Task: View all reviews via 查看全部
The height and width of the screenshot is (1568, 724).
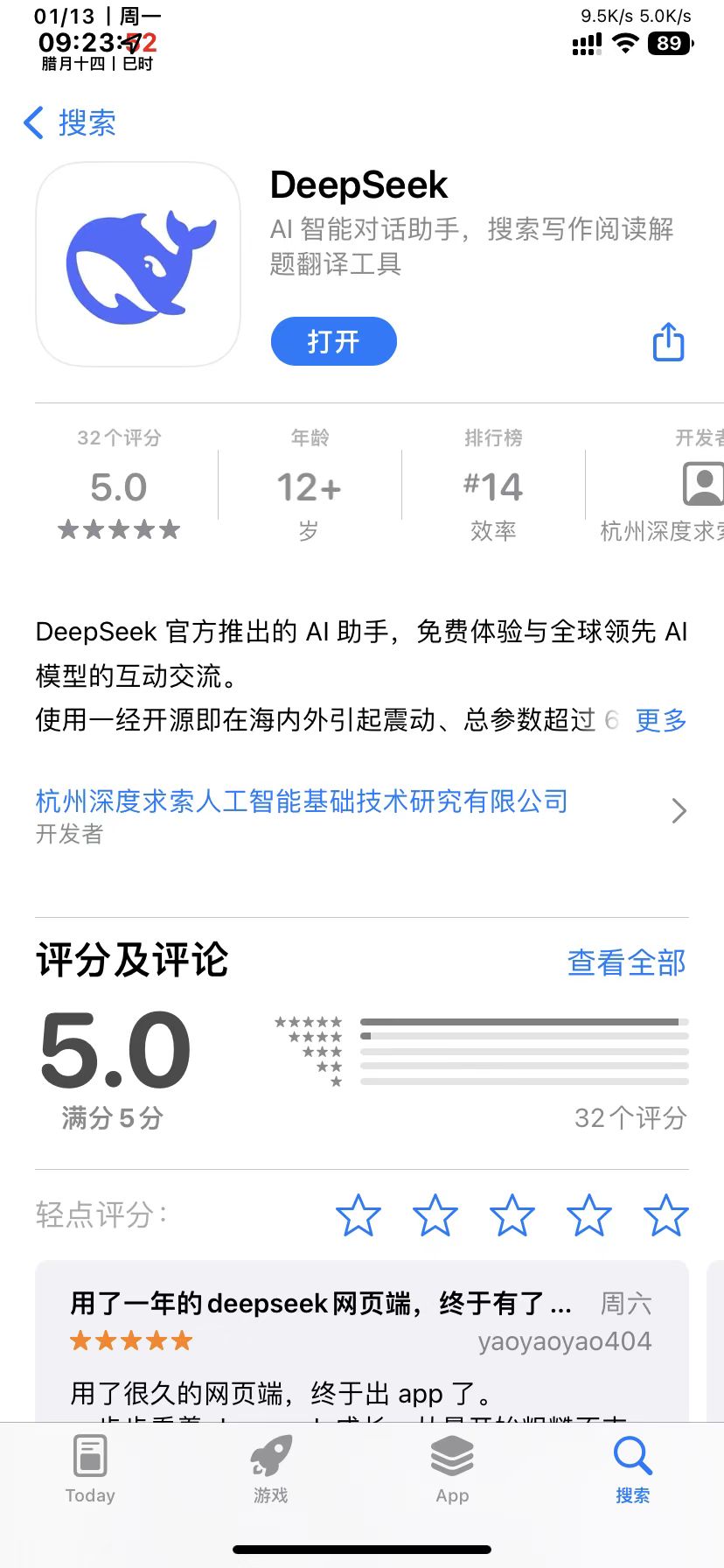Action: (626, 962)
